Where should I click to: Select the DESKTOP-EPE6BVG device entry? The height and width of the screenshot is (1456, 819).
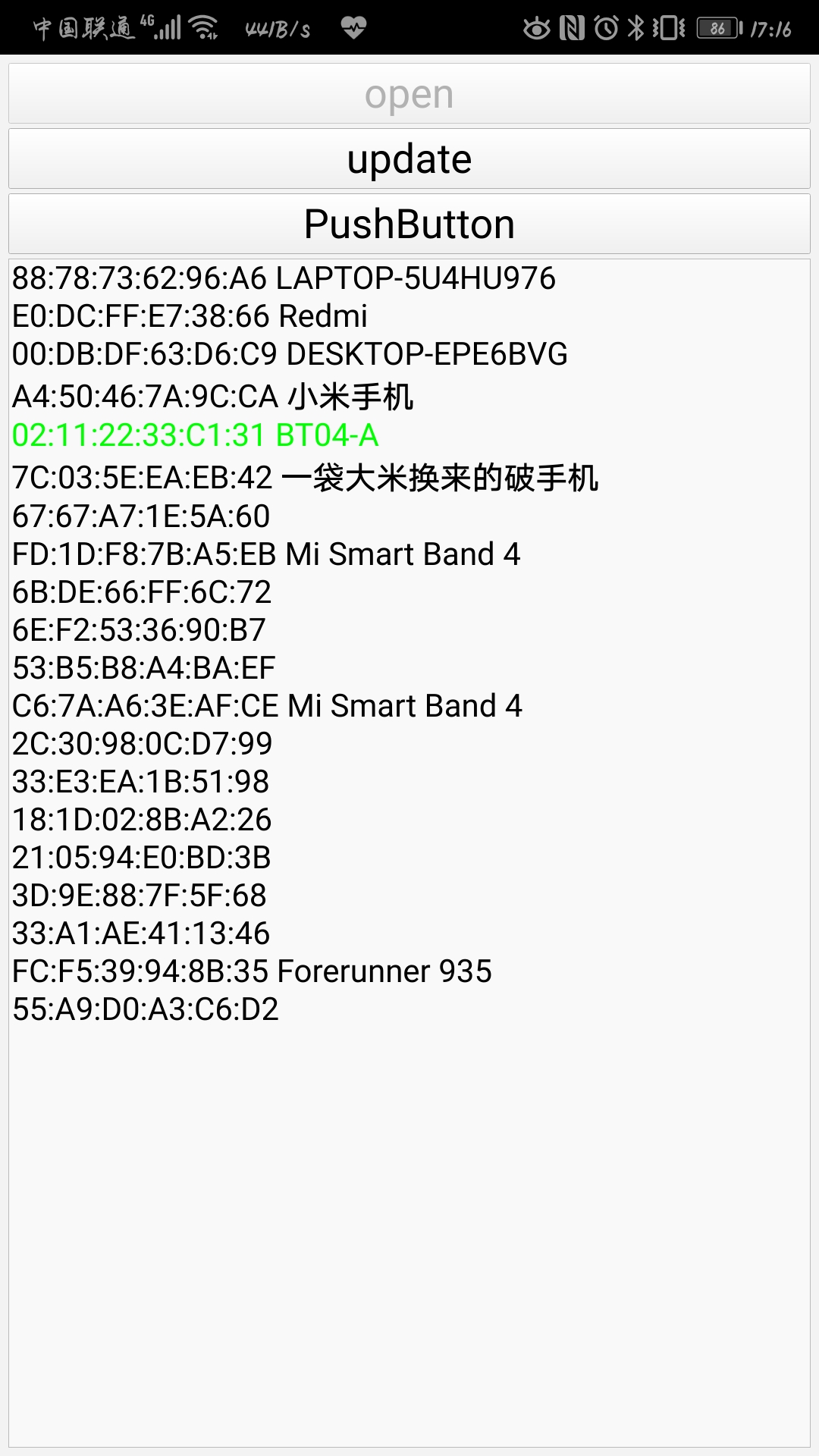(x=290, y=353)
